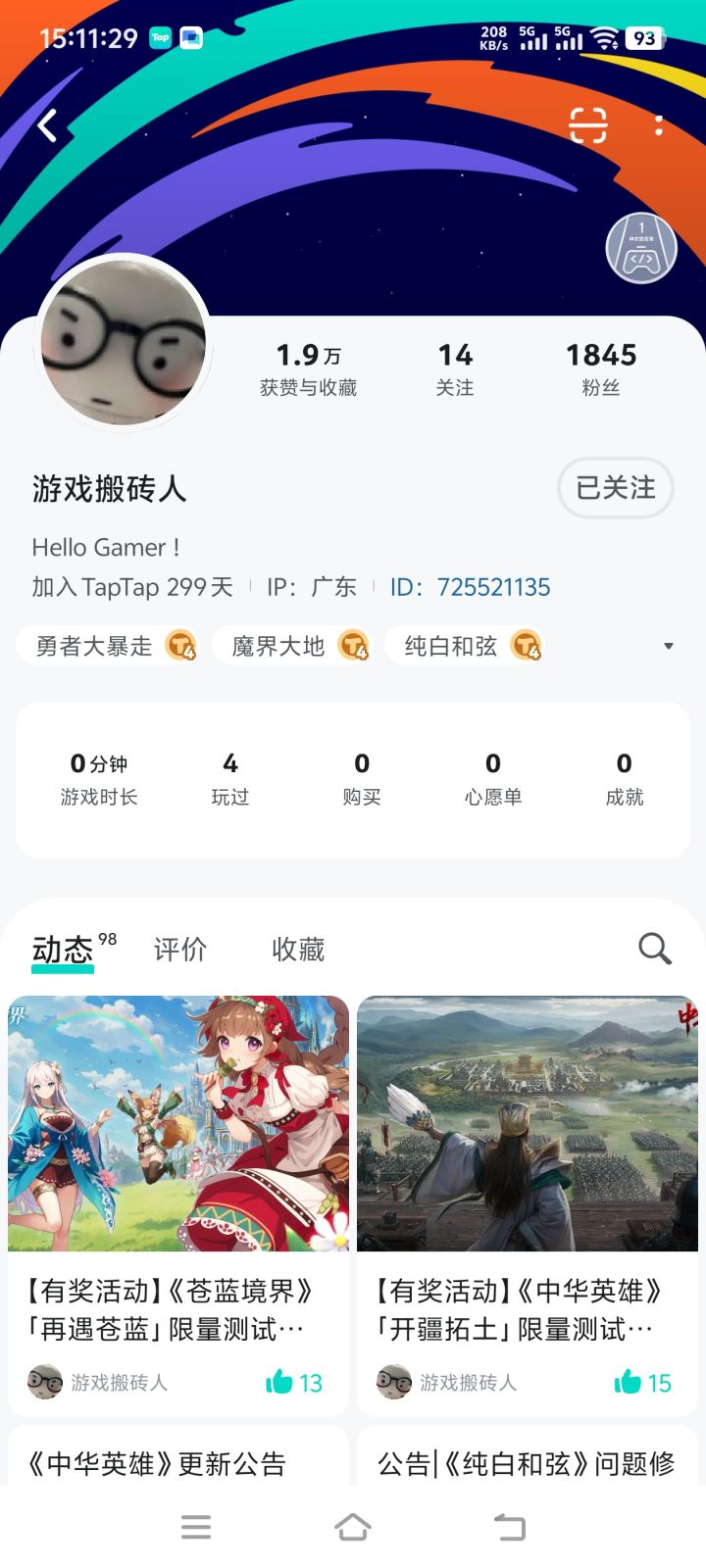Tap the home icon in the navigation bar
706x1568 pixels.
(x=353, y=1526)
